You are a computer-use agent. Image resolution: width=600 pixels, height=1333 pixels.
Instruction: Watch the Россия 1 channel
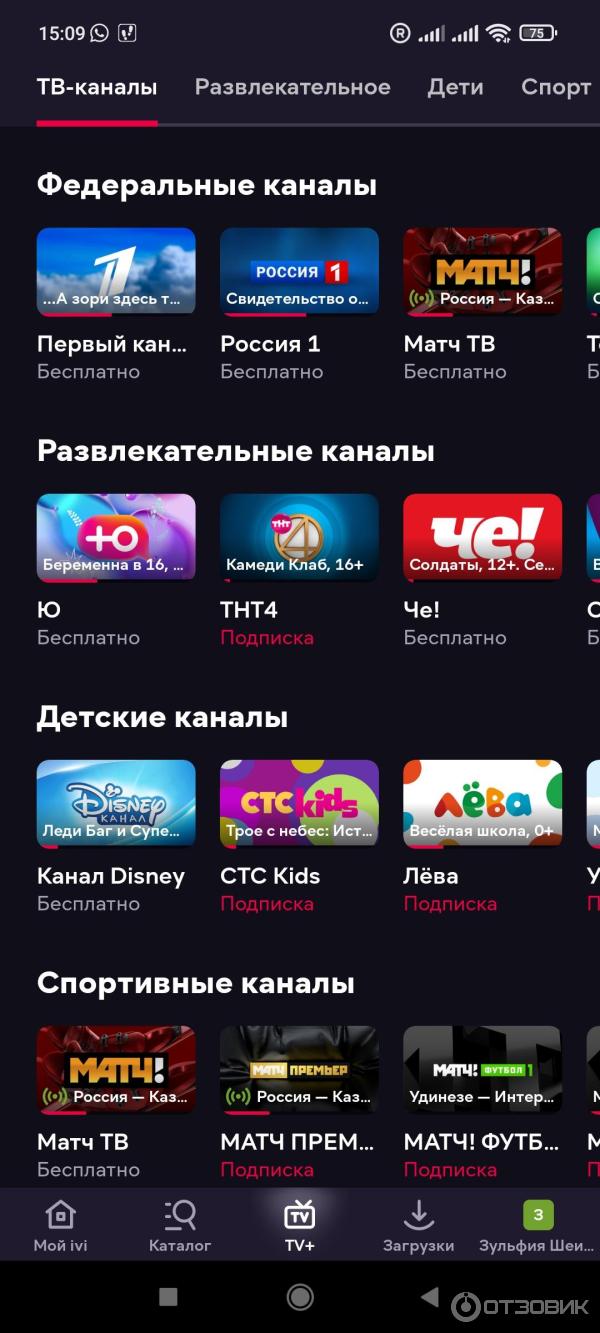point(299,272)
